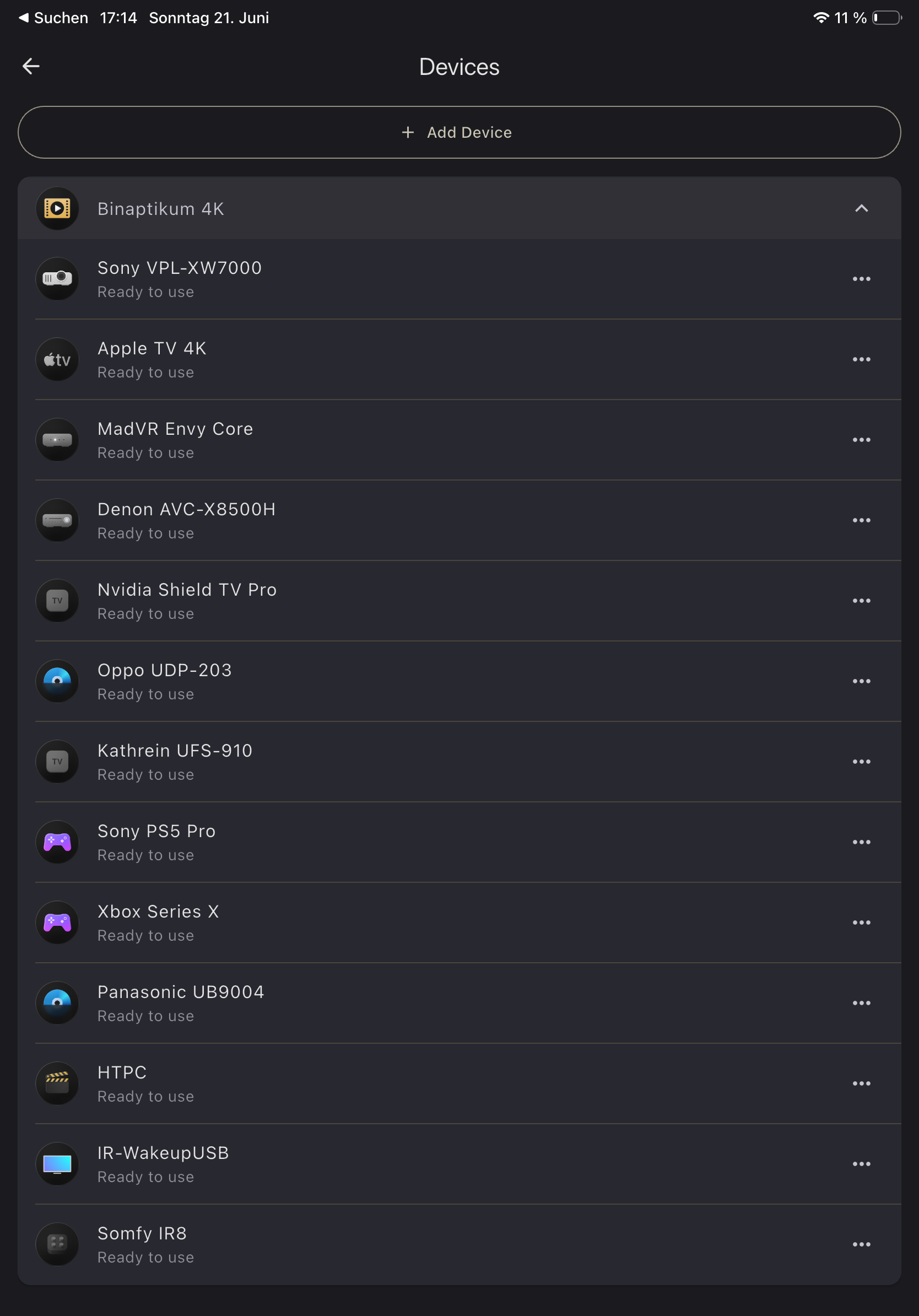Open the Sony PS5 Pro device

459,843
